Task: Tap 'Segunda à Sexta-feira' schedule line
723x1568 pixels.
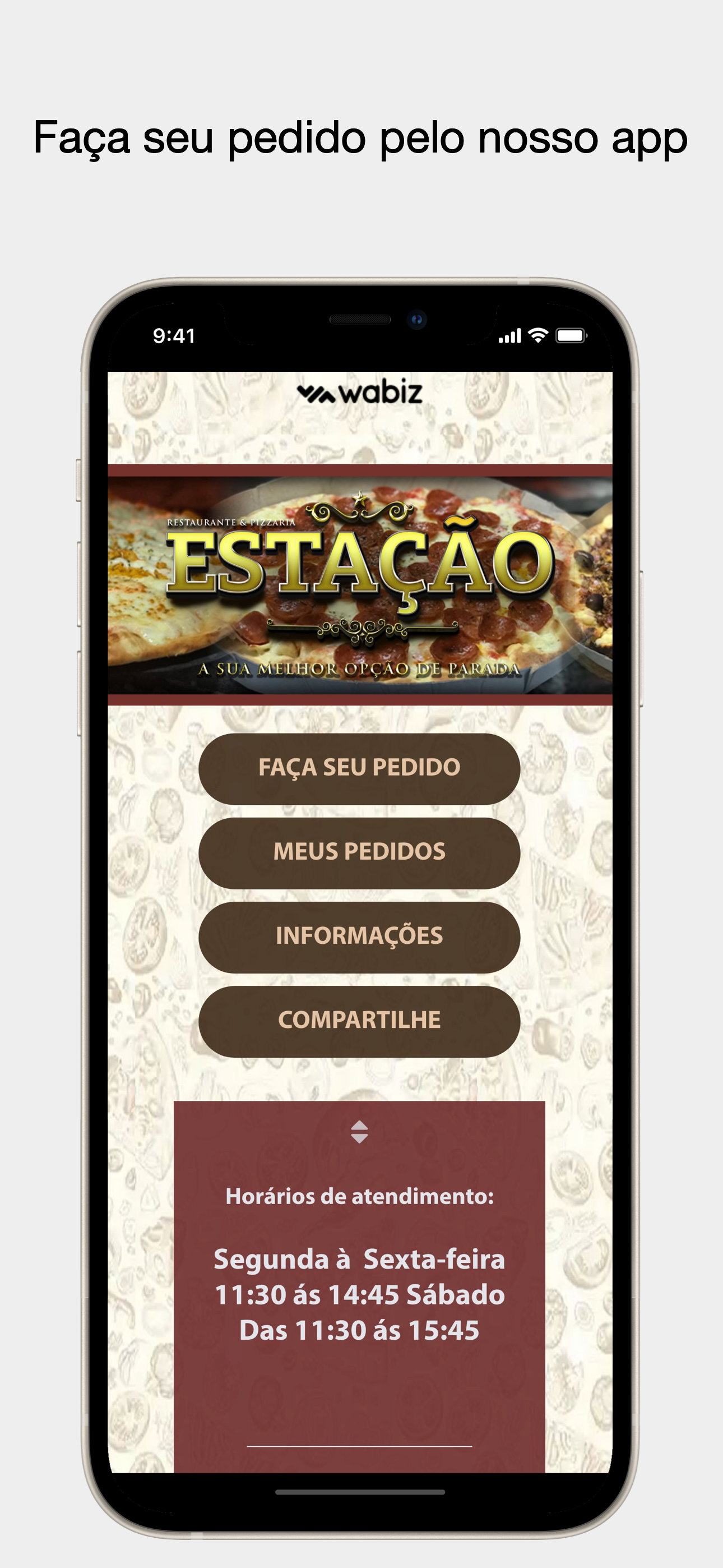Action: coord(360,1259)
